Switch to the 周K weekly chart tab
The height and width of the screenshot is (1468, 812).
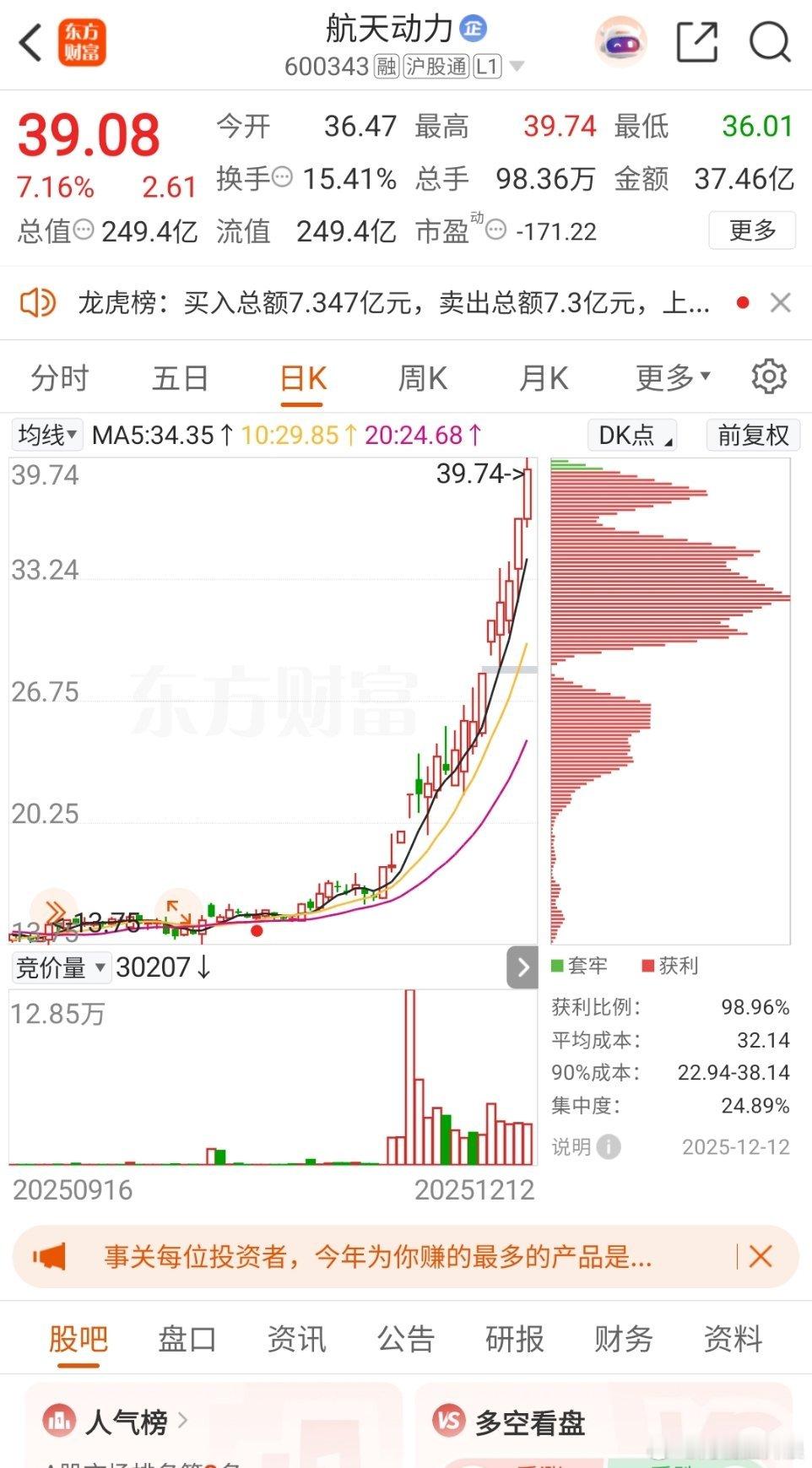pos(423,377)
